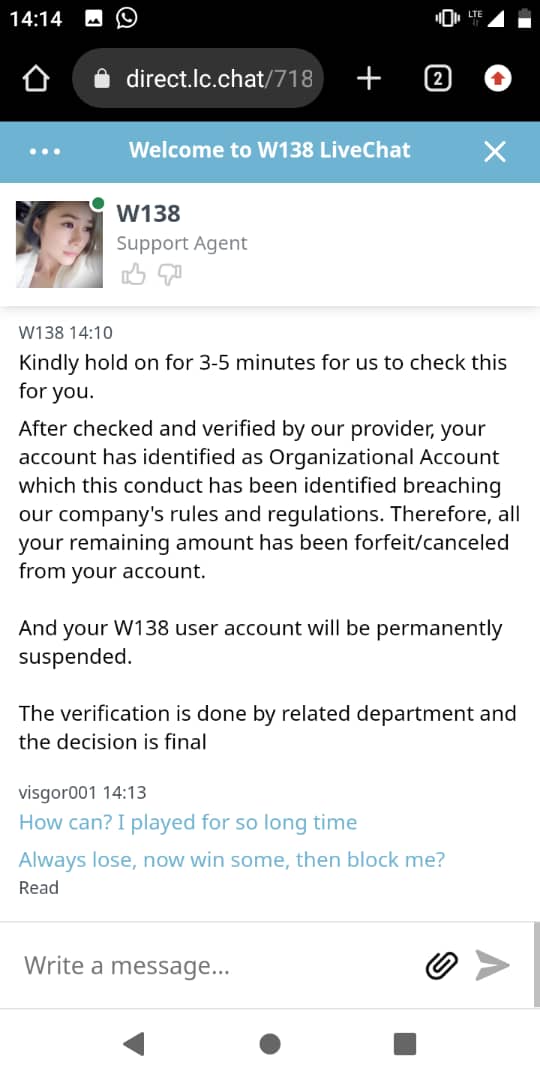The width and height of the screenshot is (540, 1080).
Task: Go back with the system back button
Action: pyautogui.click(x=134, y=1044)
